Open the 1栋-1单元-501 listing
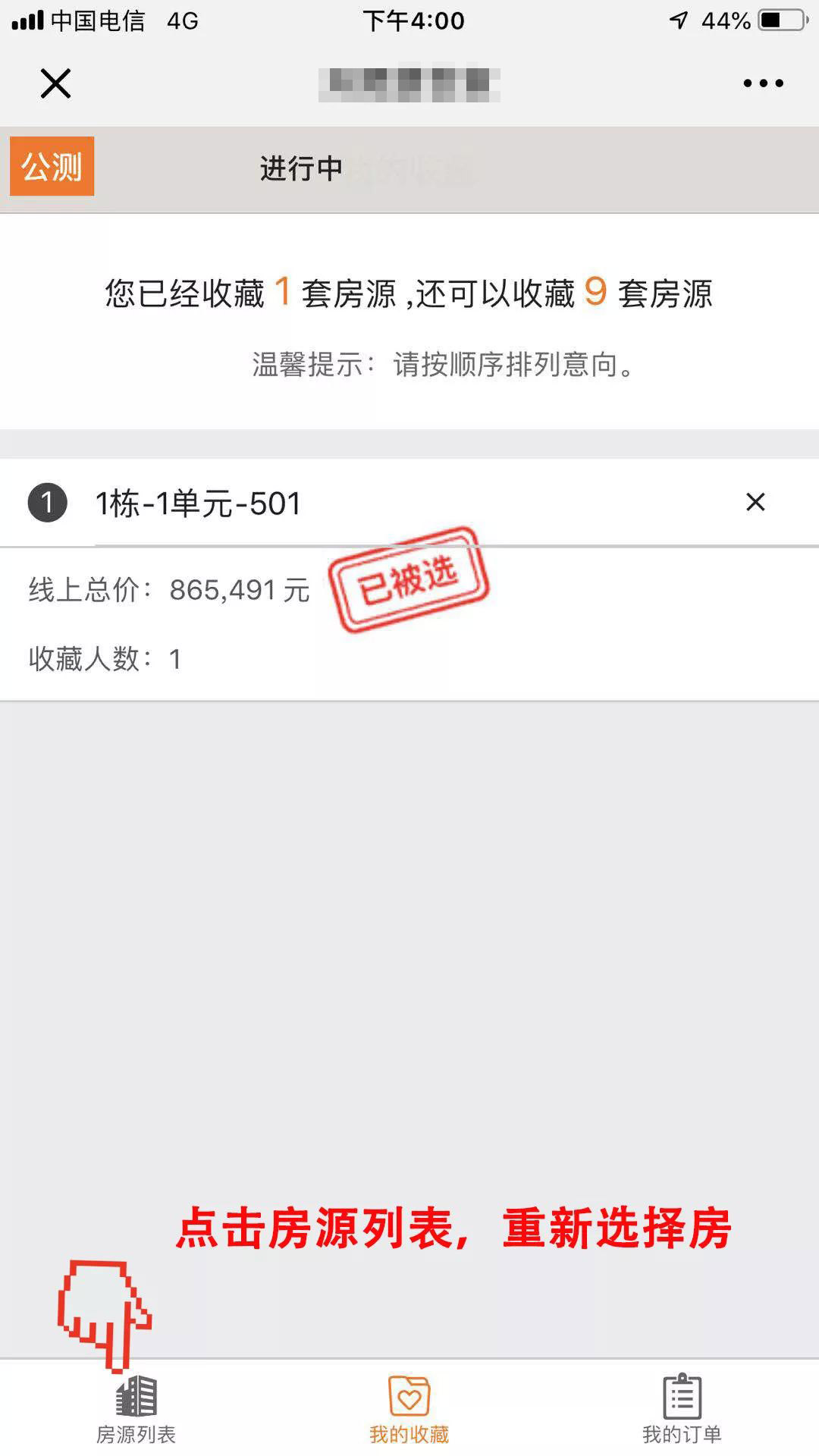The width and height of the screenshot is (819, 1456). click(x=199, y=504)
